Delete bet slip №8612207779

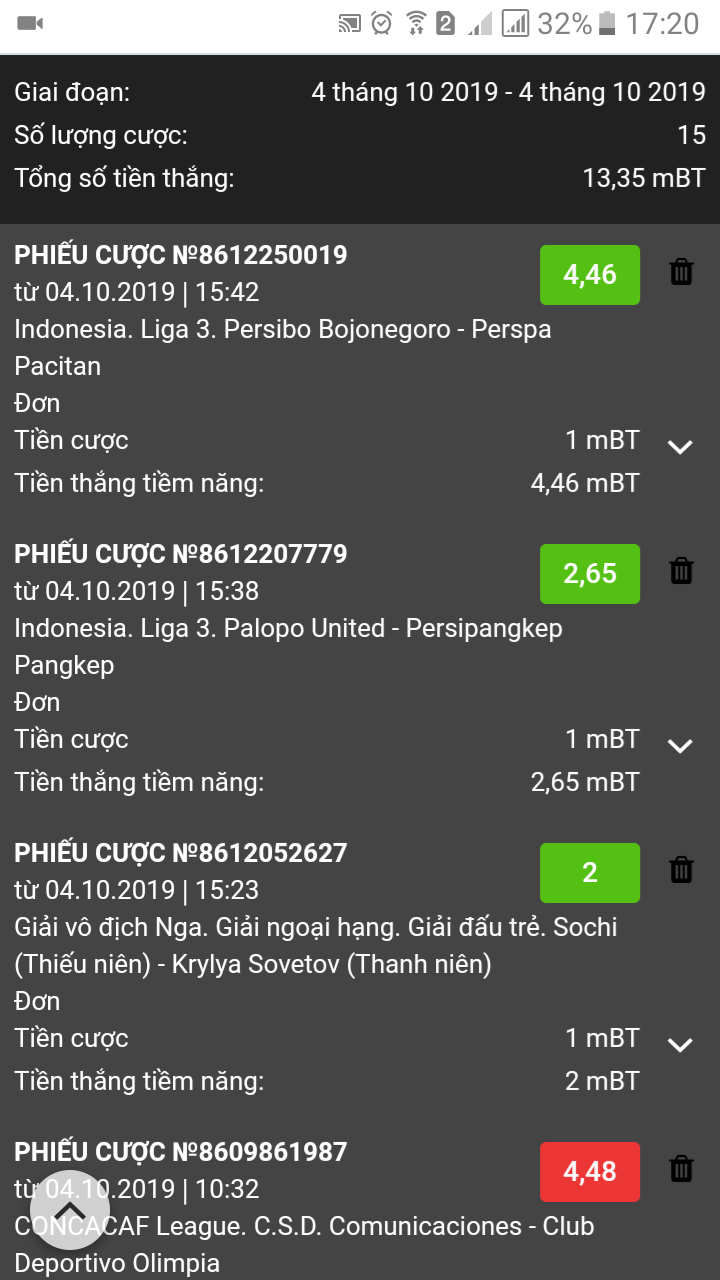(681, 571)
